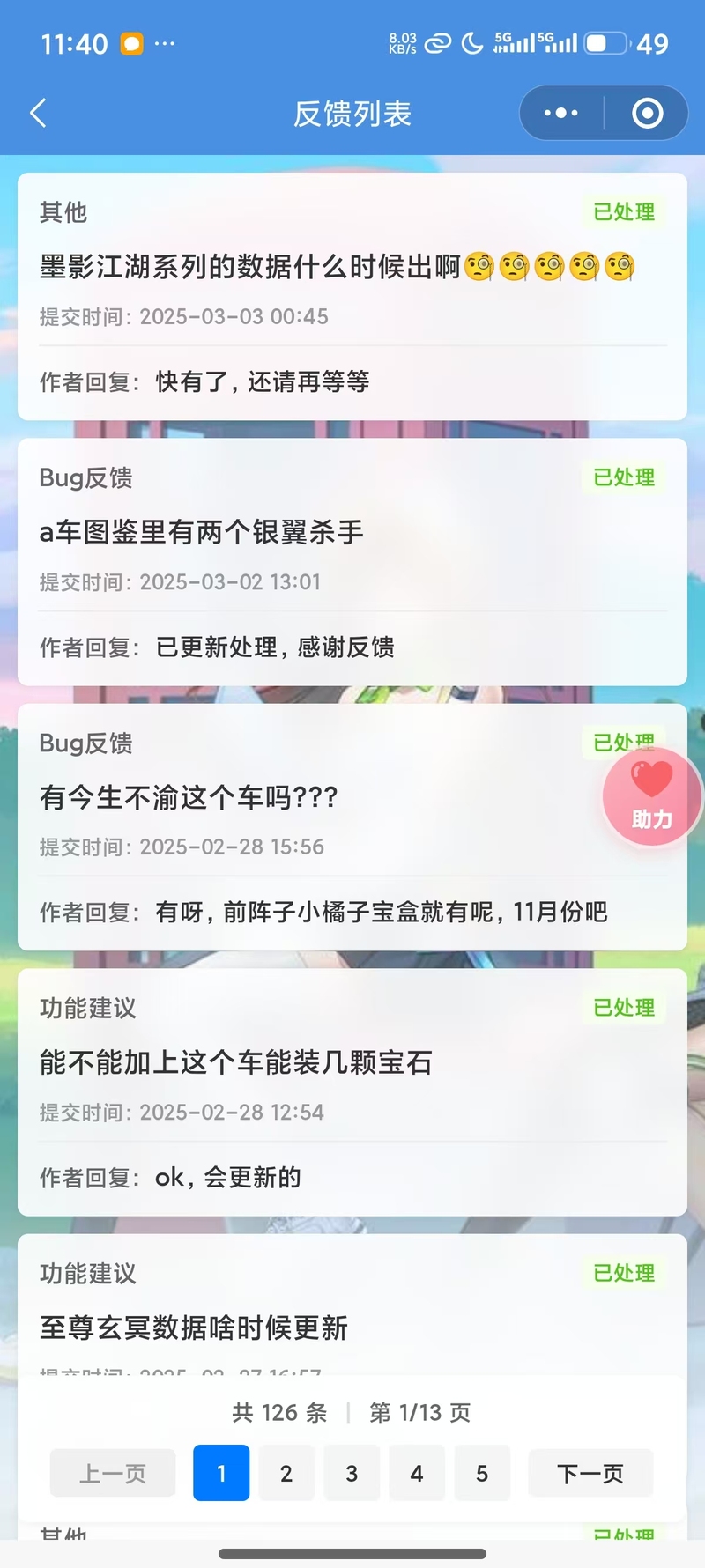
Task: Go to the next page with 下一页
Action: 590,1473
